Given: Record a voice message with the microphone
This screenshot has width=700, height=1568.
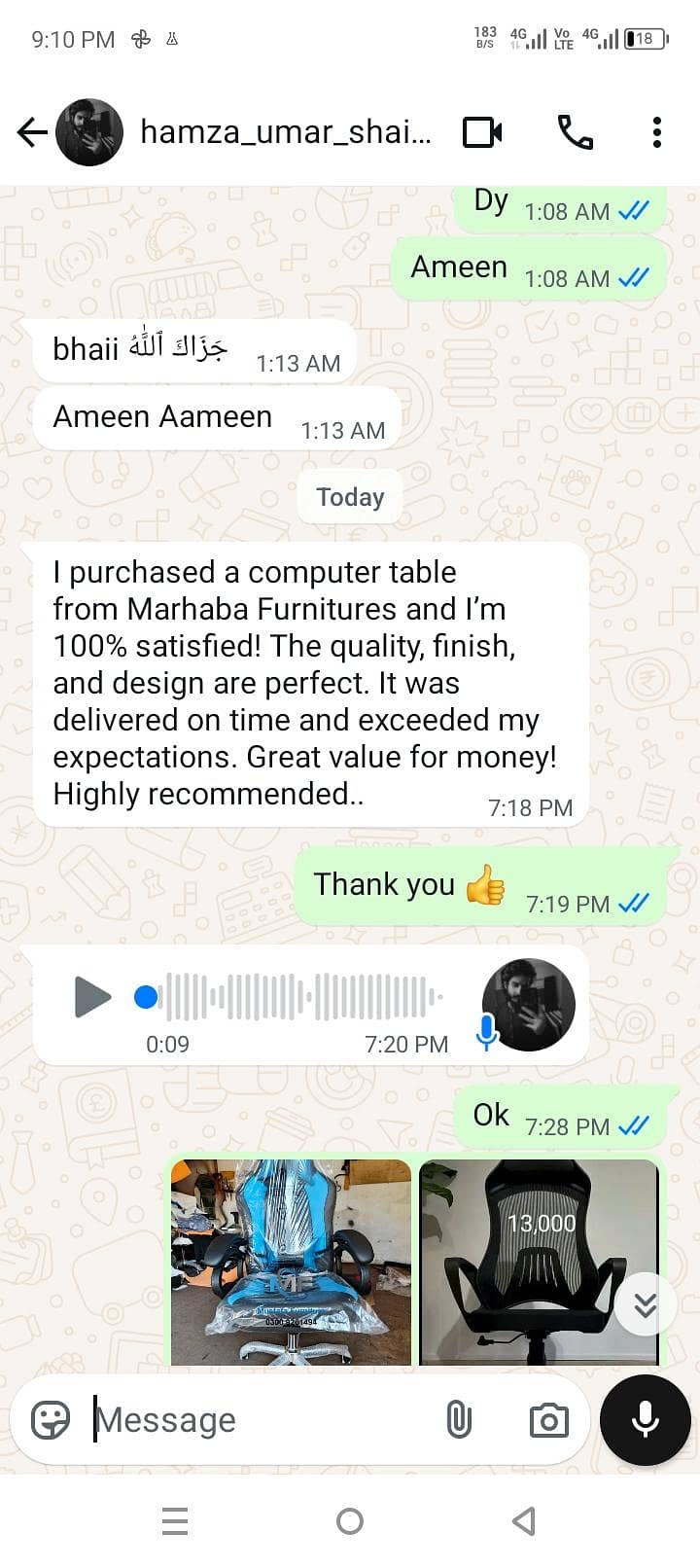Looking at the screenshot, I should coord(646,1420).
